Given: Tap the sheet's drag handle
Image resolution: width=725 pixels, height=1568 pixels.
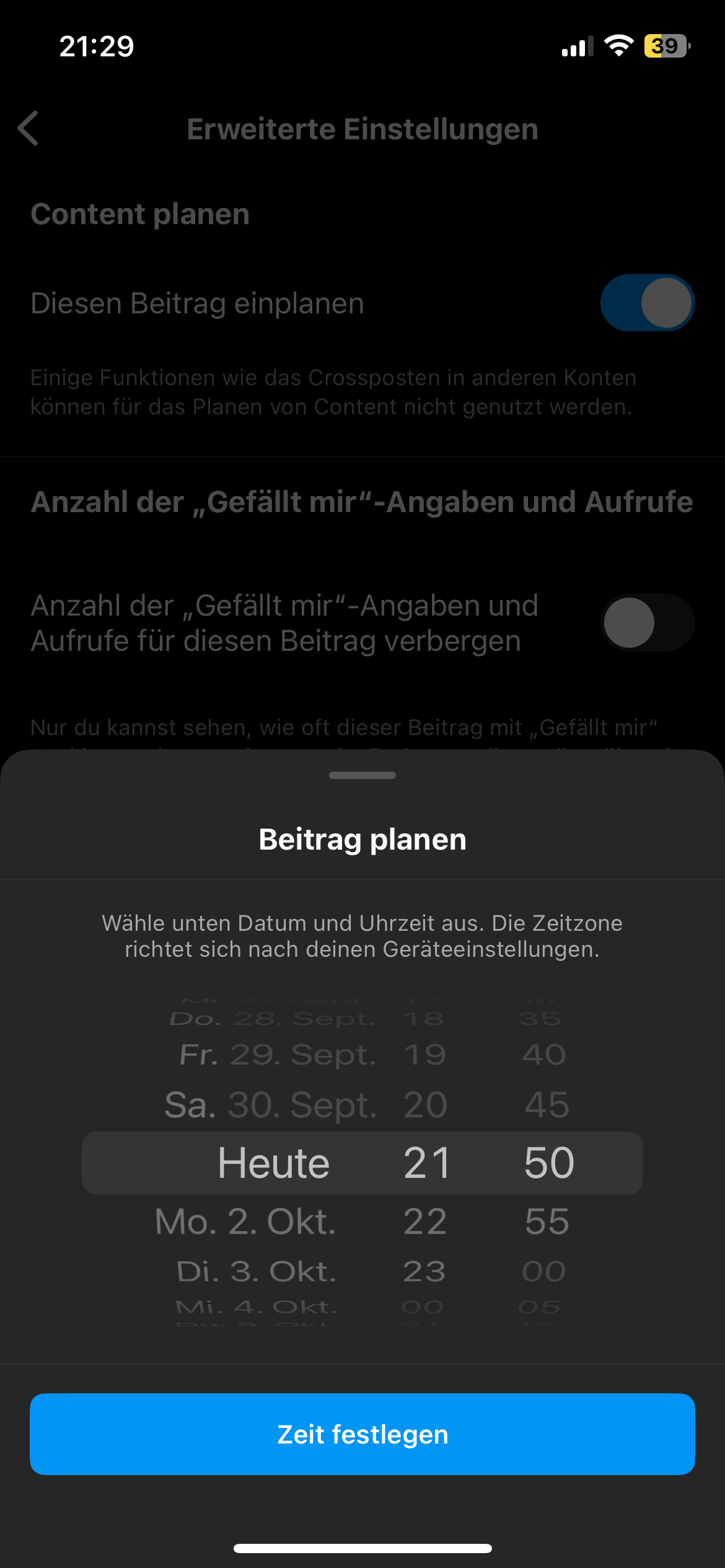Looking at the screenshot, I should pyautogui.click(x=362, y=775).
